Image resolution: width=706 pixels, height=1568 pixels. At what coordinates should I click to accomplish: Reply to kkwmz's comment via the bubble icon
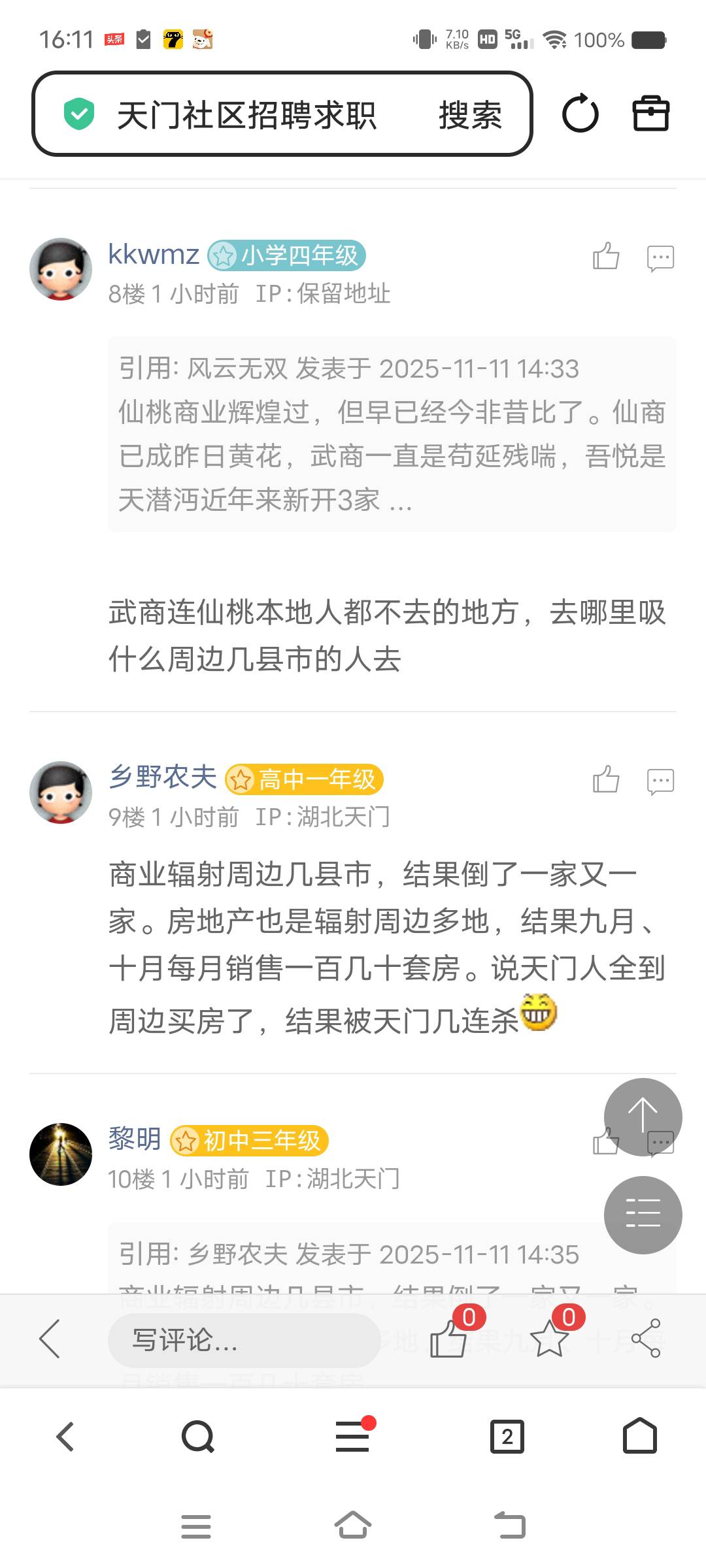click(660, 257)
